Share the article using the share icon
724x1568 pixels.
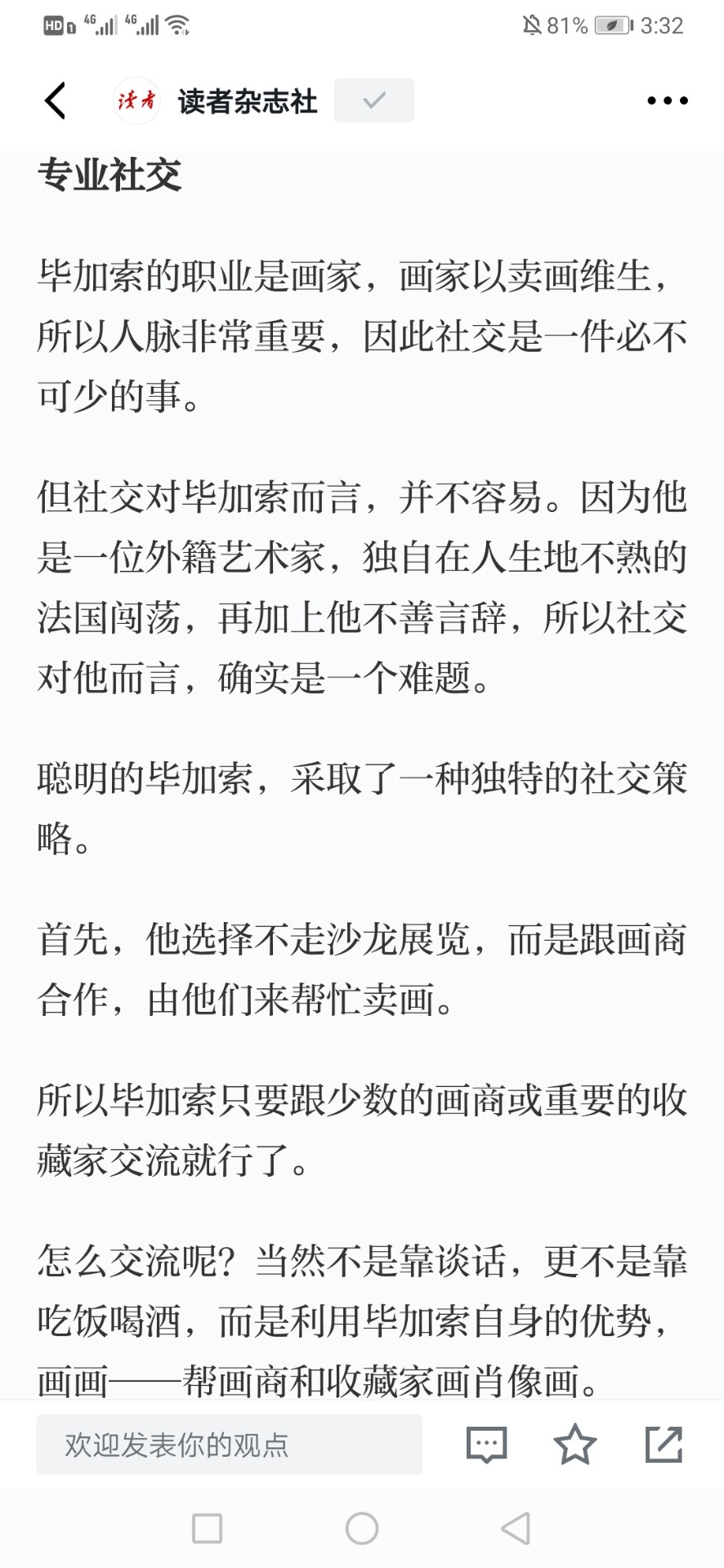point(664,1444)
